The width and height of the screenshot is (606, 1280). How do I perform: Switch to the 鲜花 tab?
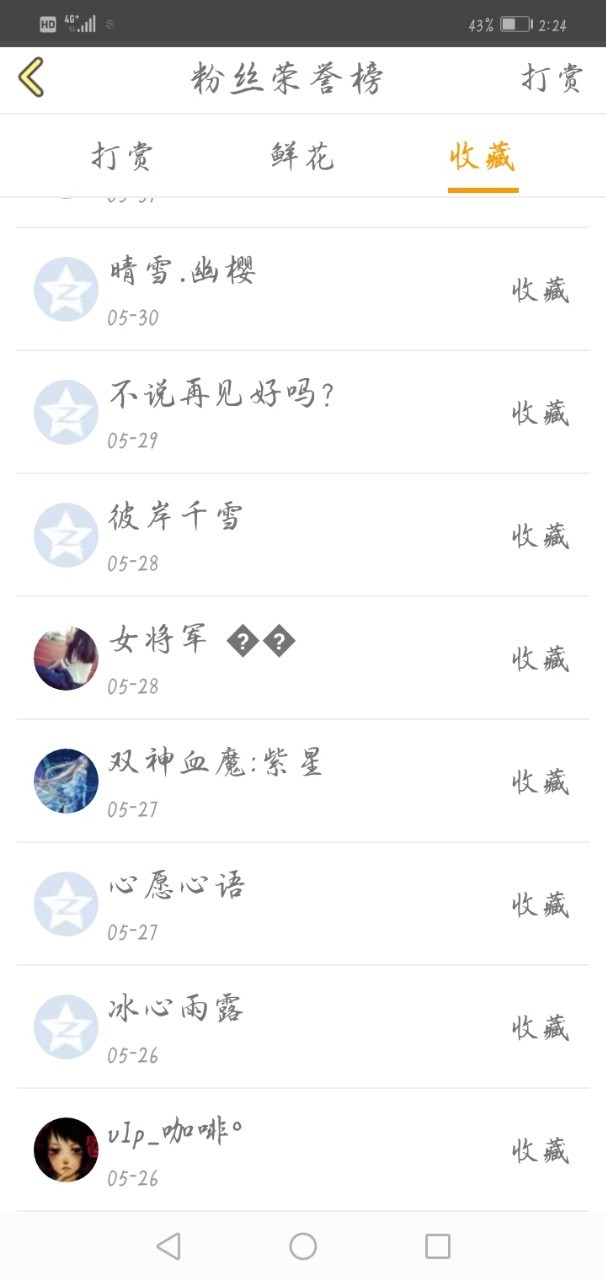[302, 157]
